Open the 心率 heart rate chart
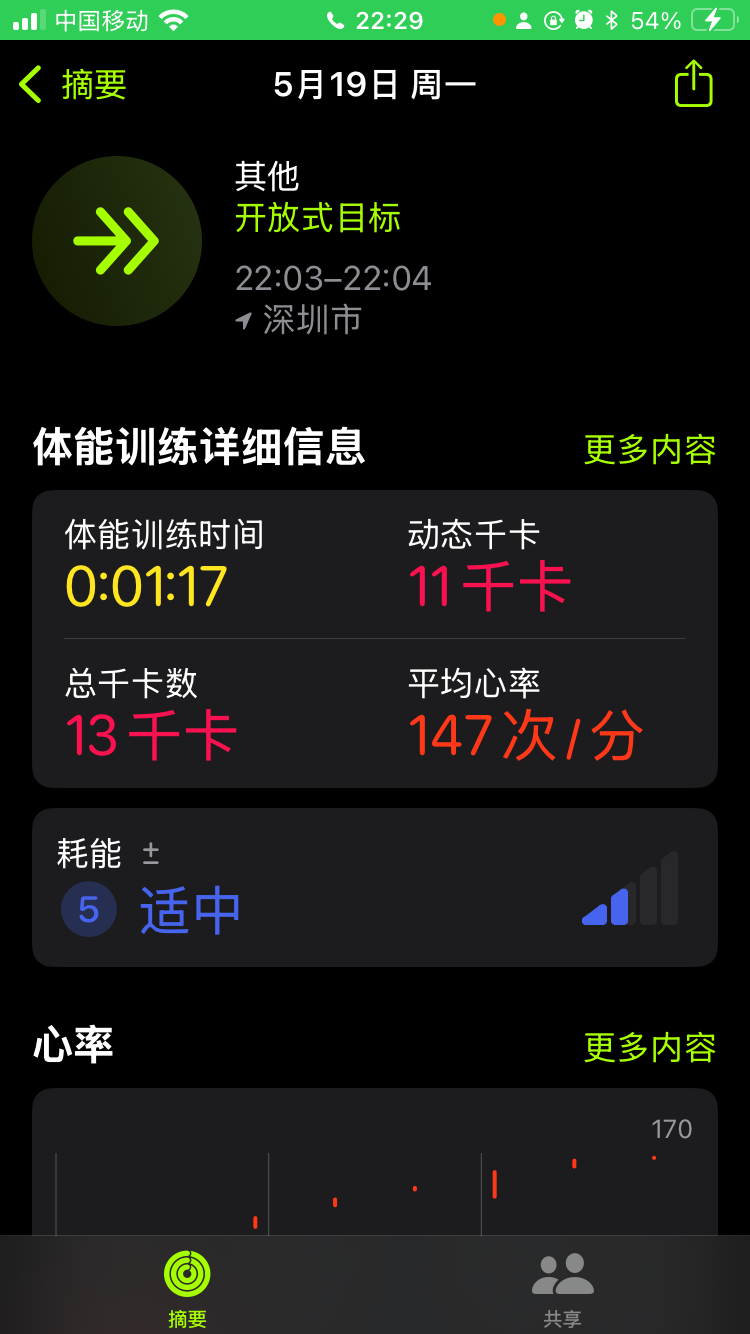The height and width of the screenshot is (1334, 750). coord(375,1162)
